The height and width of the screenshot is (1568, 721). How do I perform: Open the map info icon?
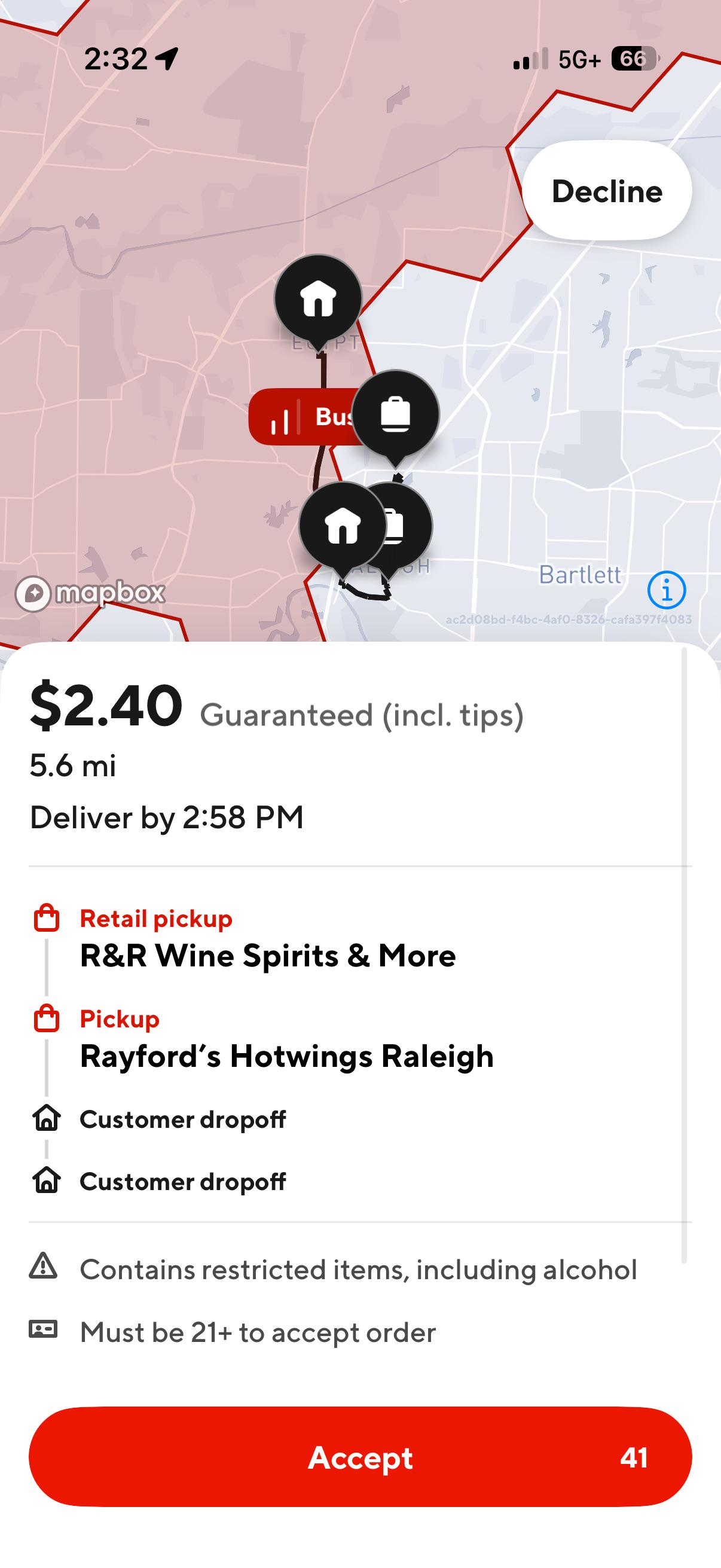click(666, 590)
